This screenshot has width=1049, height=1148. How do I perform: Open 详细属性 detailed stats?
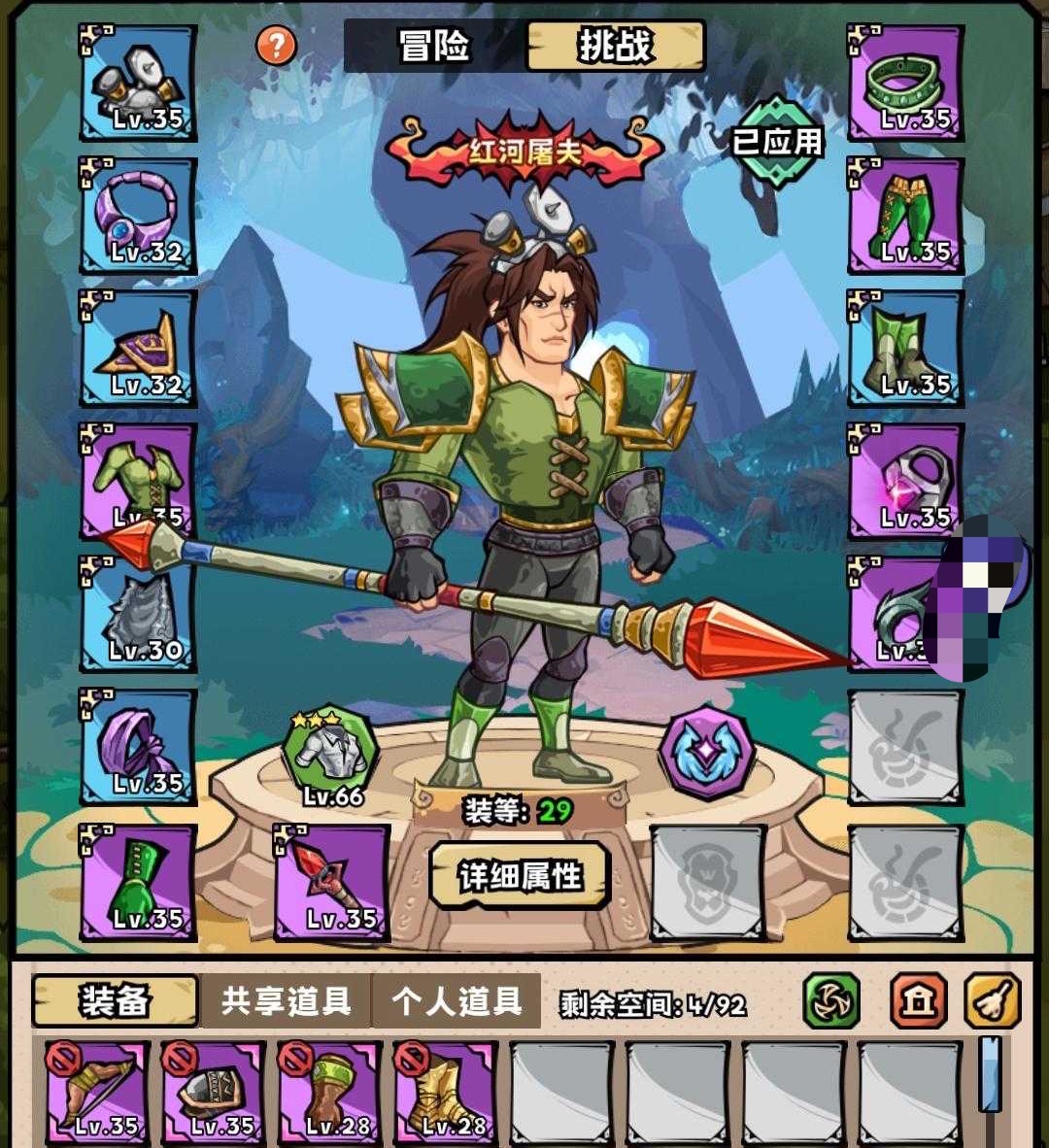[520, 876]
